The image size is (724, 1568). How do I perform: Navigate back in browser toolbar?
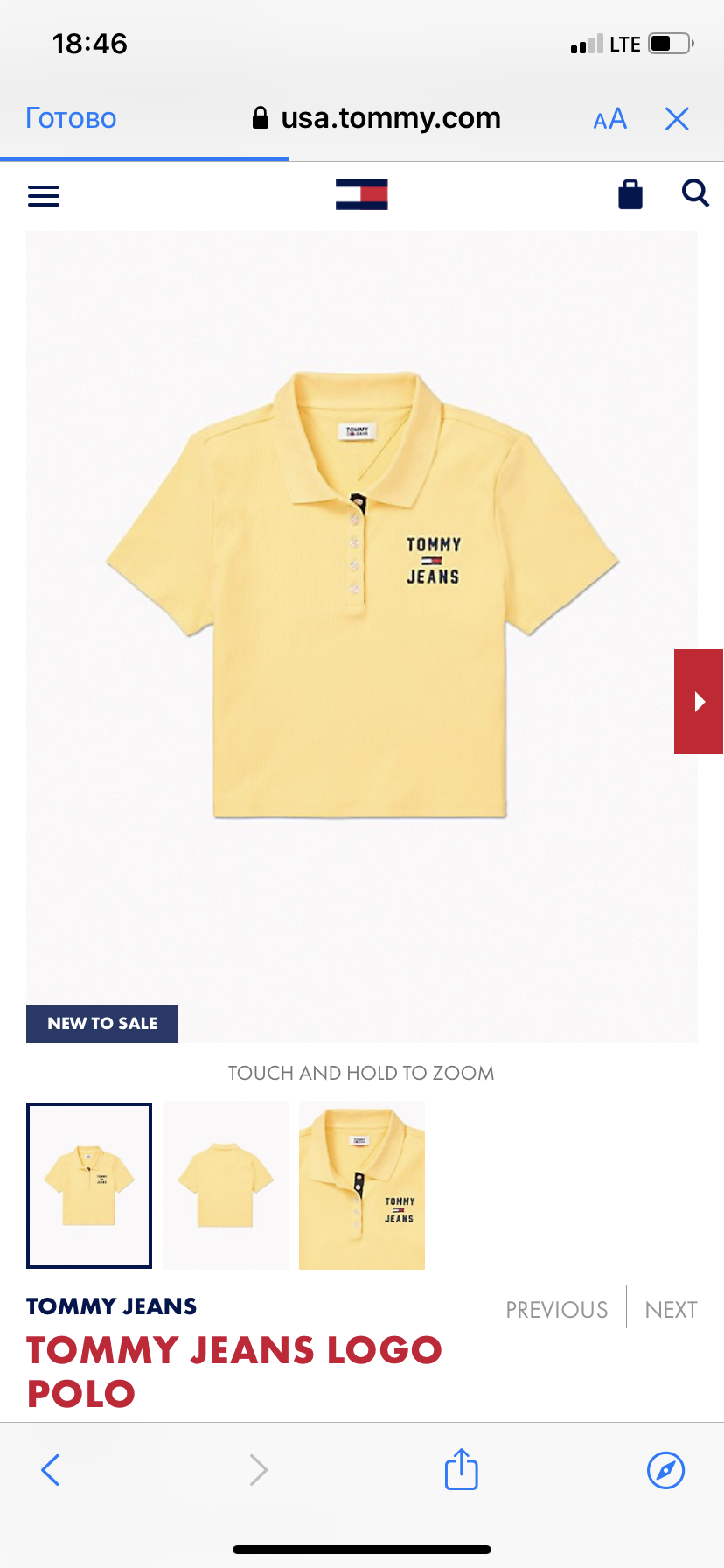coord(51,1469)
